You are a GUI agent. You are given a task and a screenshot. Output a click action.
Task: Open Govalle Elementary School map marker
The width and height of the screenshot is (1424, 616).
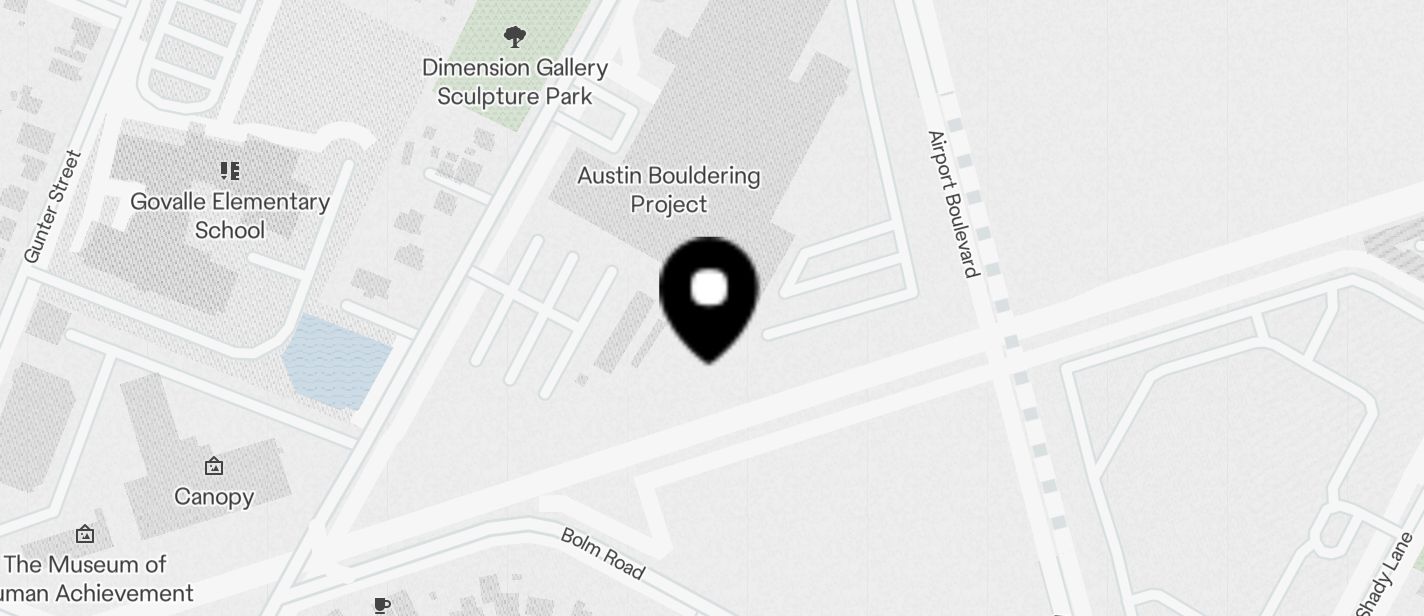[230, 172]
